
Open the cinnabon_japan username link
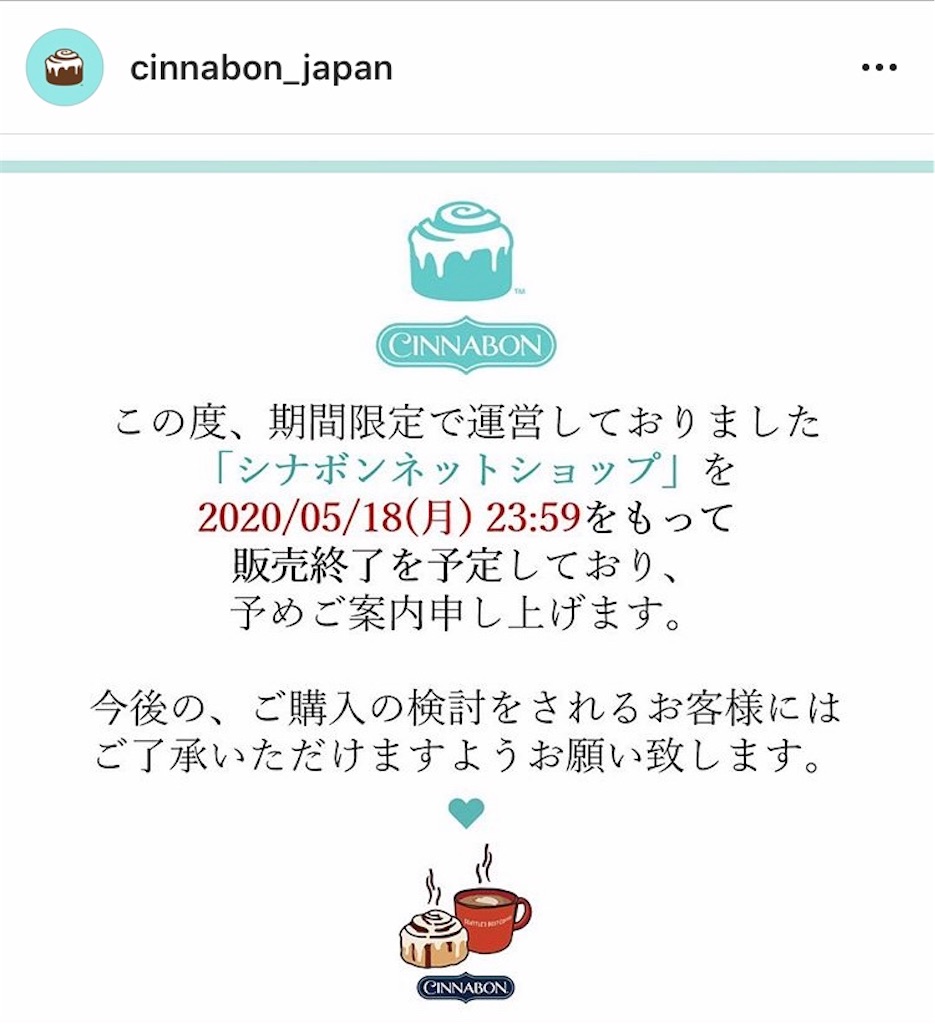(x=260, y=68)
